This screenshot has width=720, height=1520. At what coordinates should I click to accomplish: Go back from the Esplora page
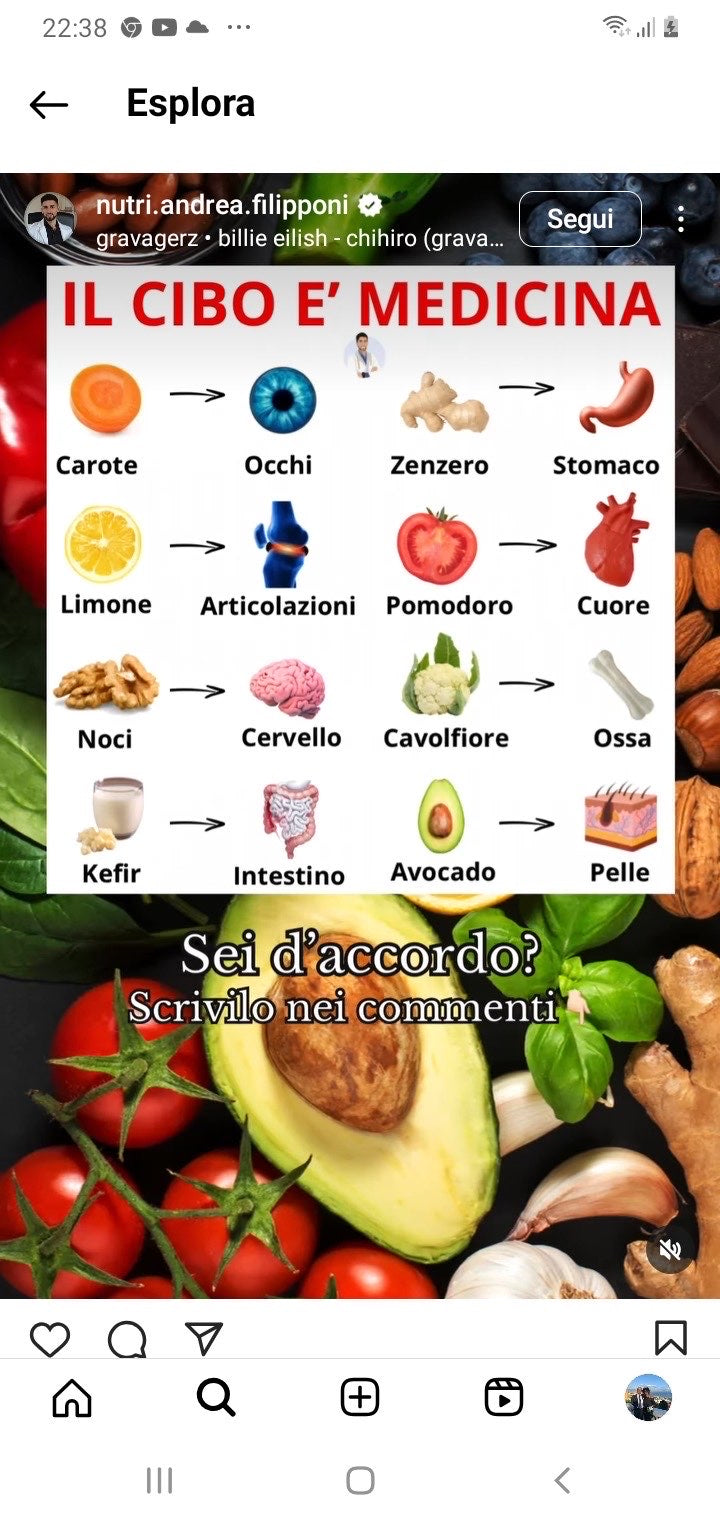click(48, 104)
